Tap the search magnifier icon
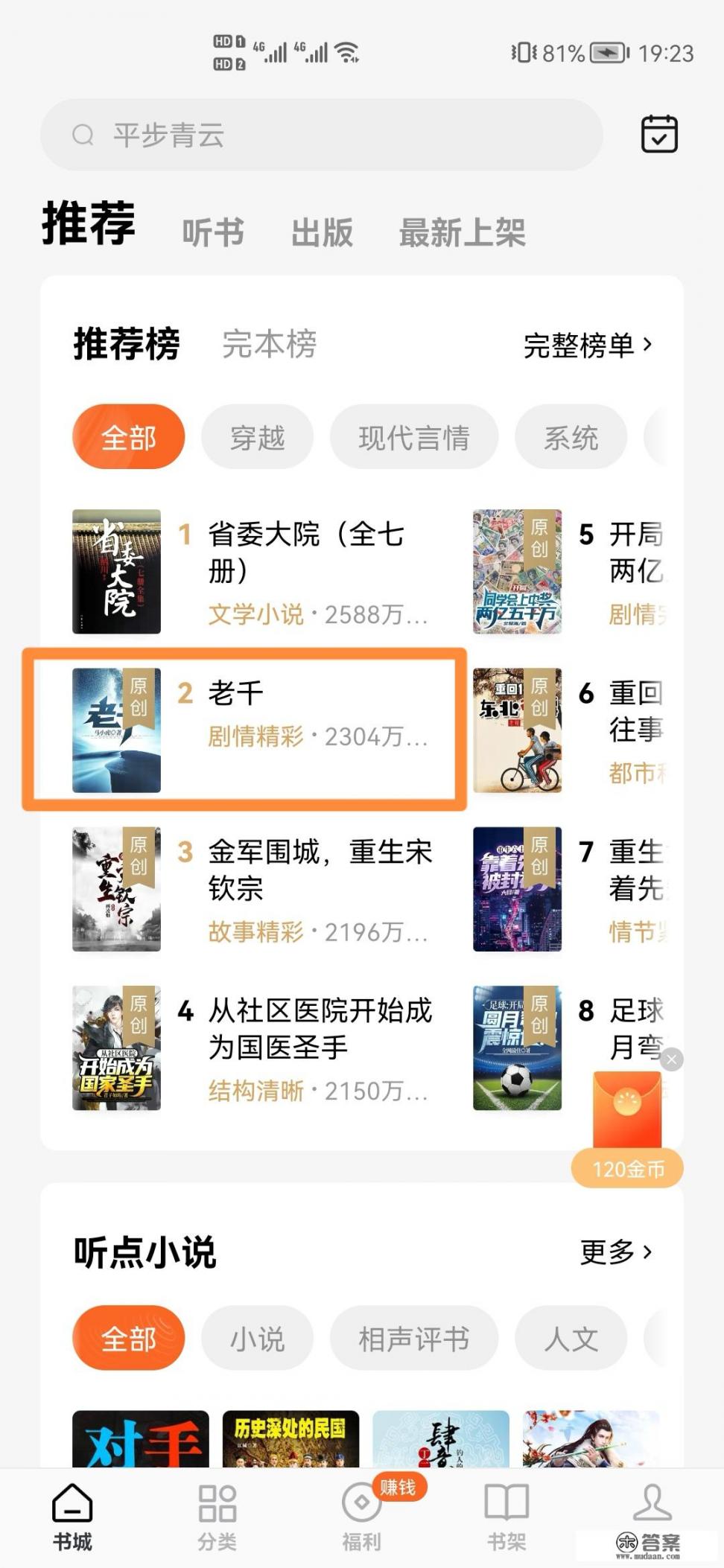The height and width of the screenshot is (1568, 724). click(82, 135)
